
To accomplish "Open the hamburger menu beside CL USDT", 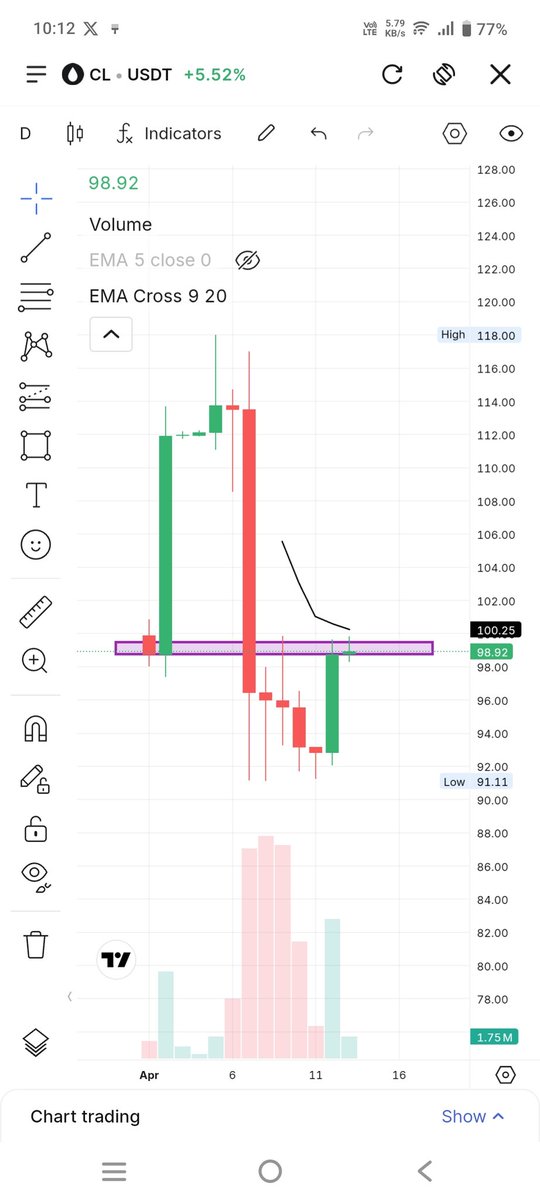I will point(37,75).
